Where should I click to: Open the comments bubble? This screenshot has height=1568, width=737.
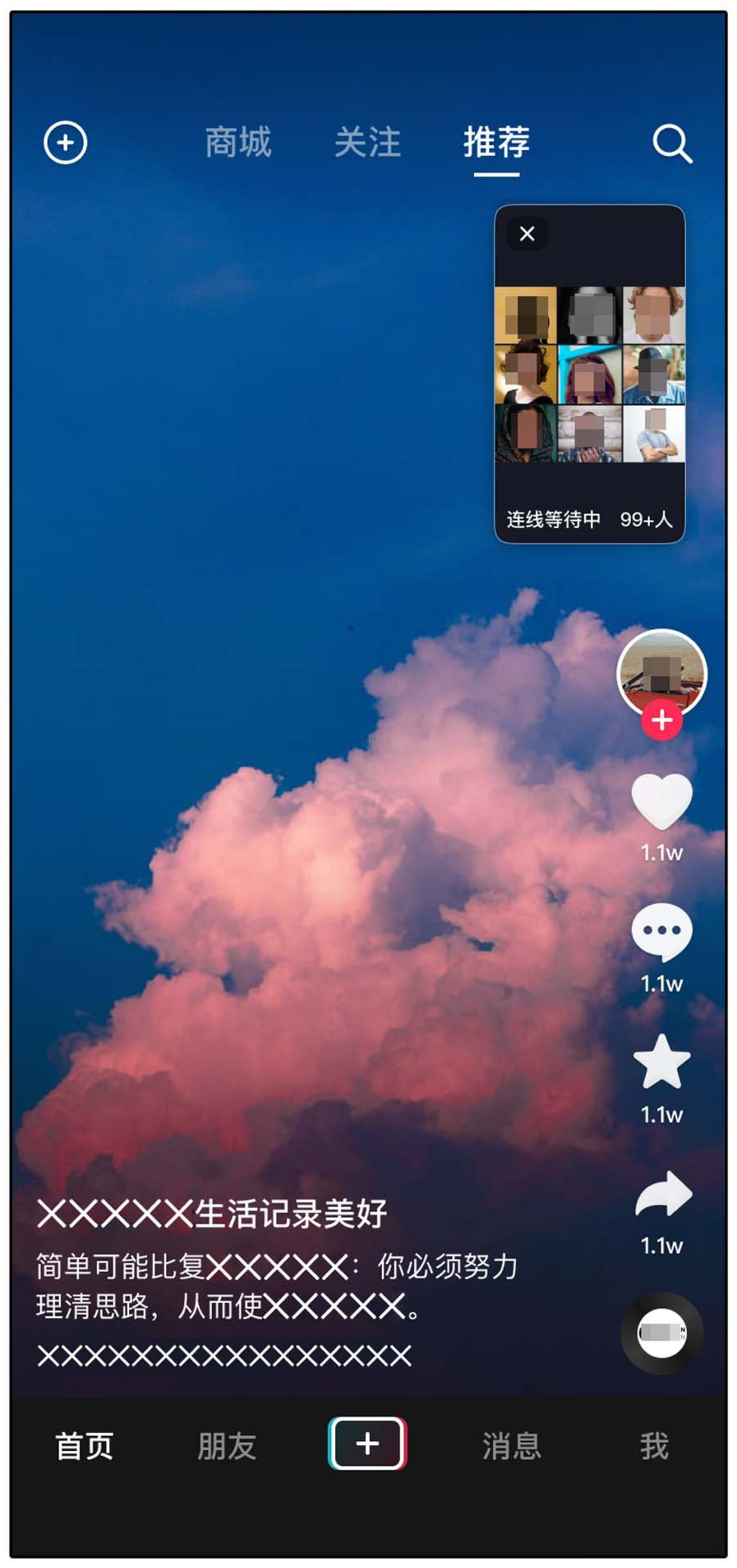coord(661,931)
